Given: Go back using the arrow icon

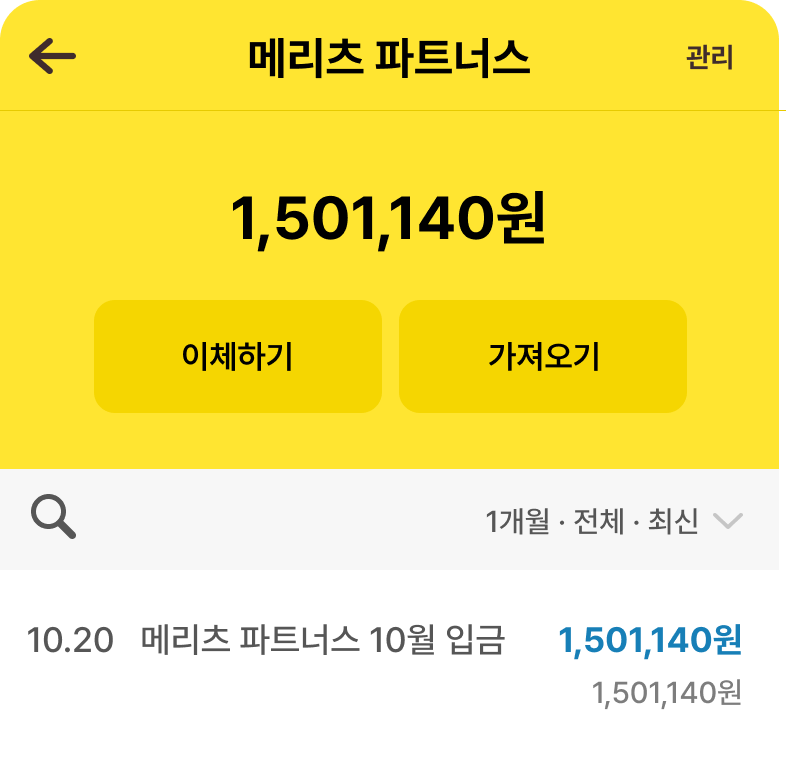Looking at the screenshot, I should [52, 56].
